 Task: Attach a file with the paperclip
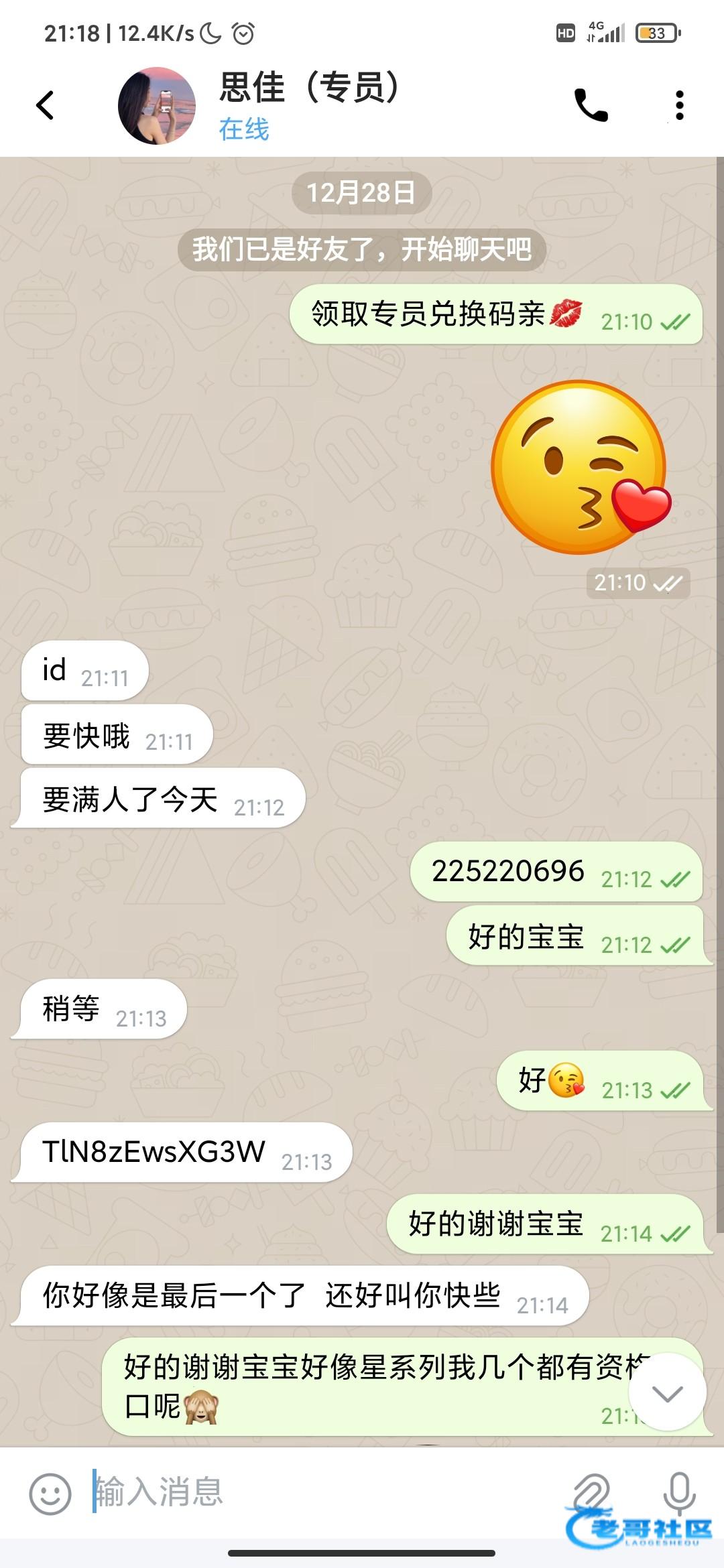pyautogui.click(x=591, y=1492)
